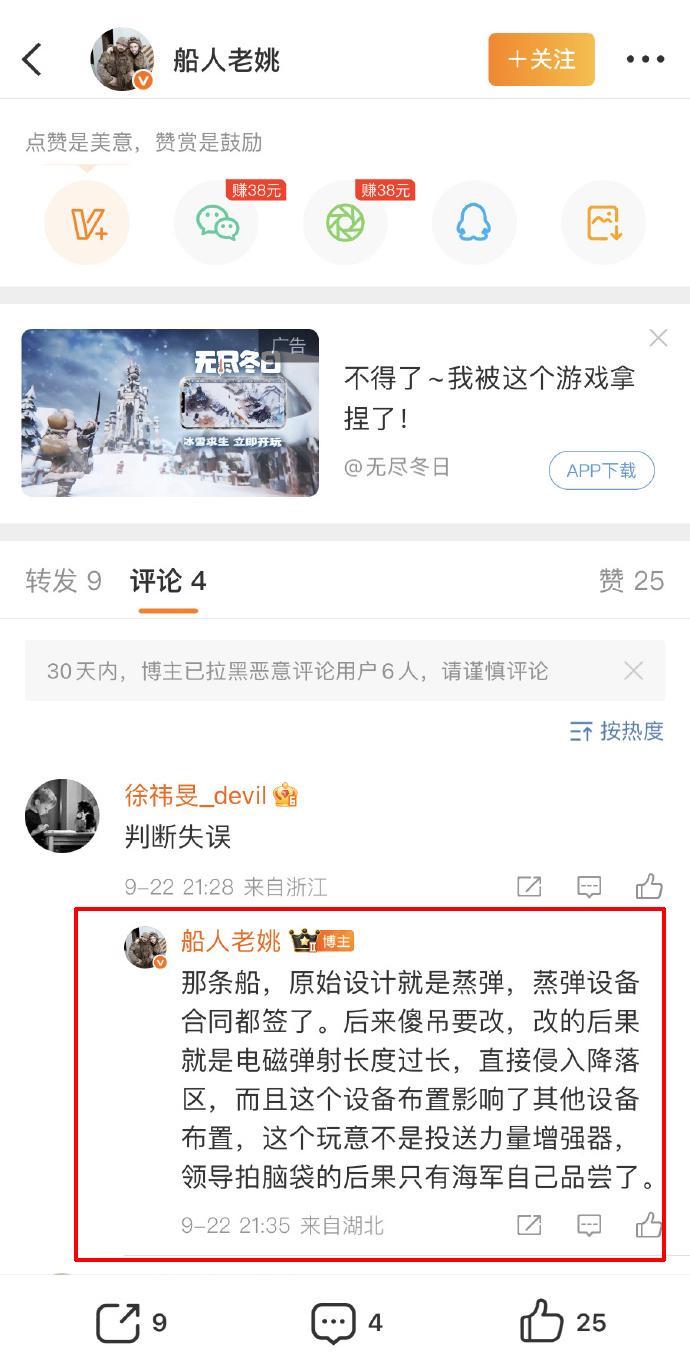Forward 船人老姚's reply comment

pyautogui.click(x=529, y=1225)
